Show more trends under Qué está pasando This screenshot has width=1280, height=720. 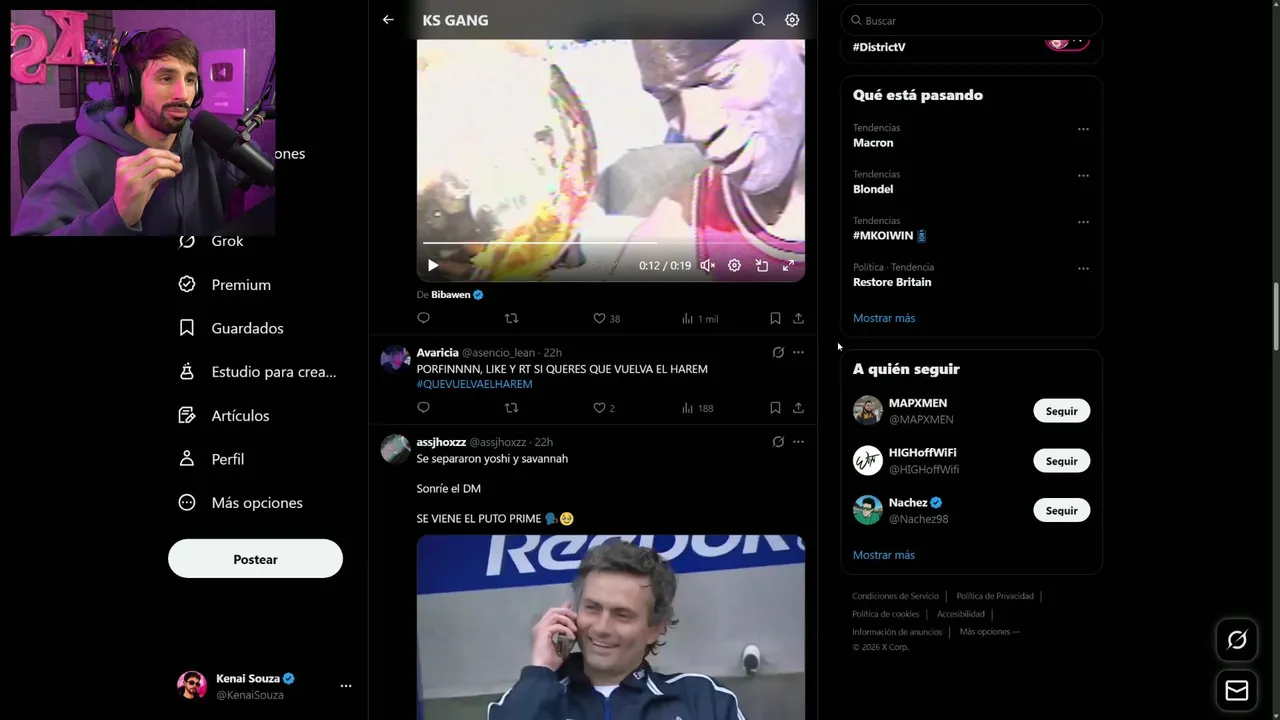(884, 318)
